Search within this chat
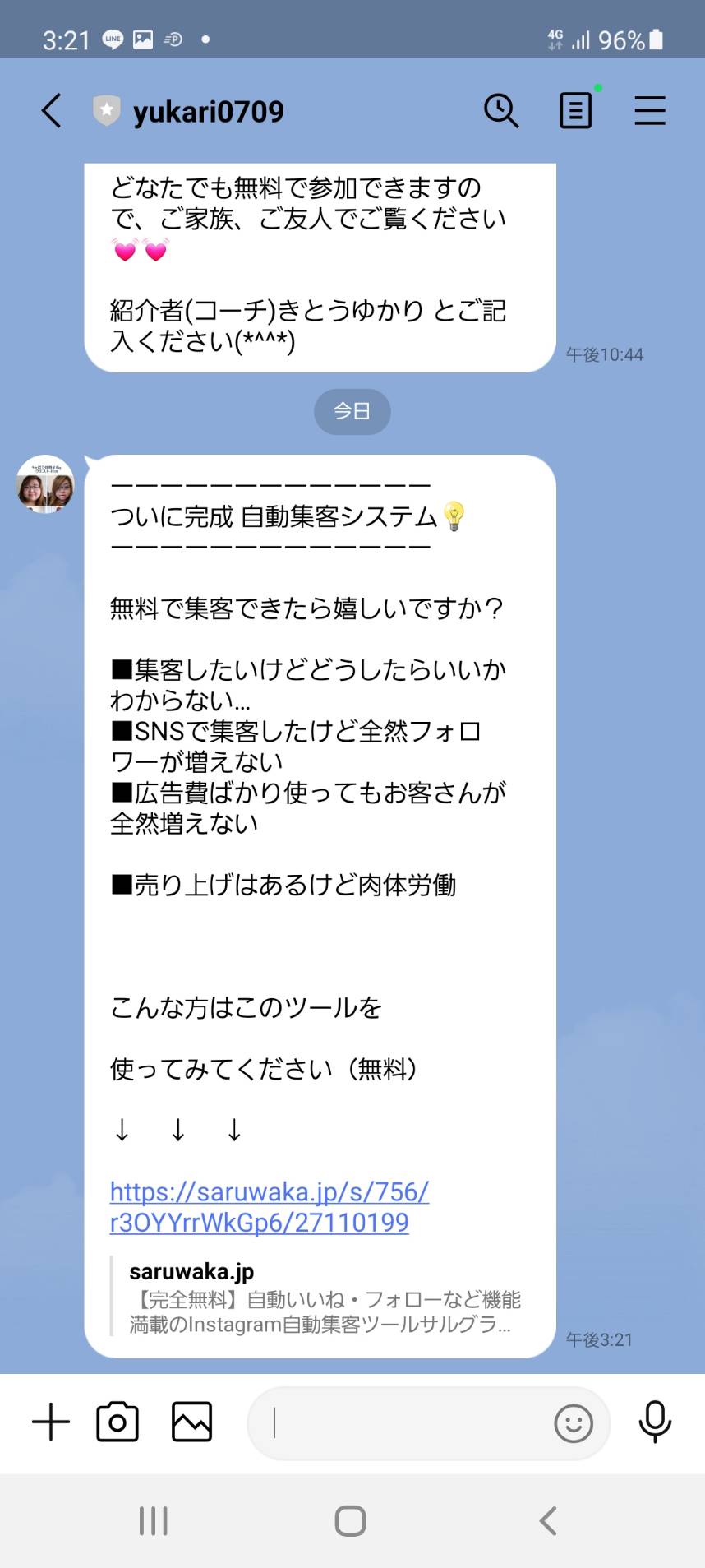Image resolution: width=705 pixels, height=1568 pixels. coord(501,110)
